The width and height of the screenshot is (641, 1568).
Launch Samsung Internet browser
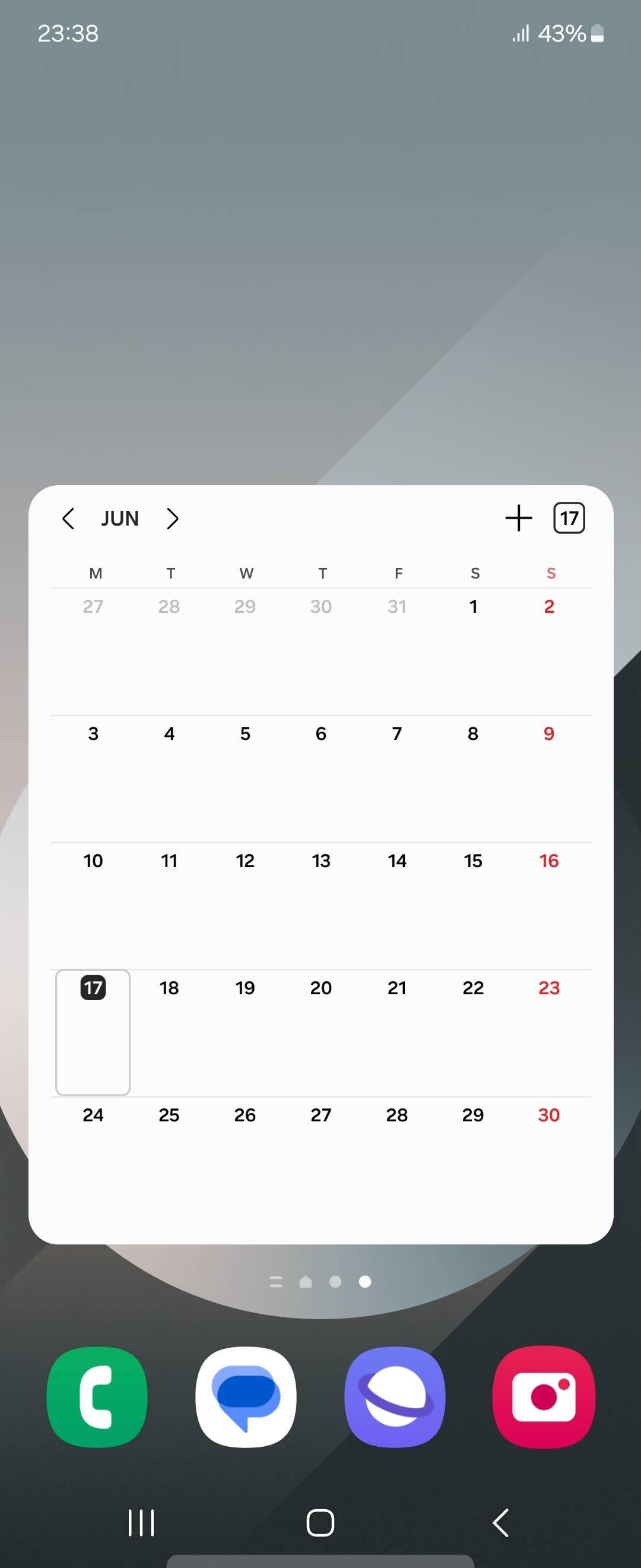click(x=395, y=1396)
